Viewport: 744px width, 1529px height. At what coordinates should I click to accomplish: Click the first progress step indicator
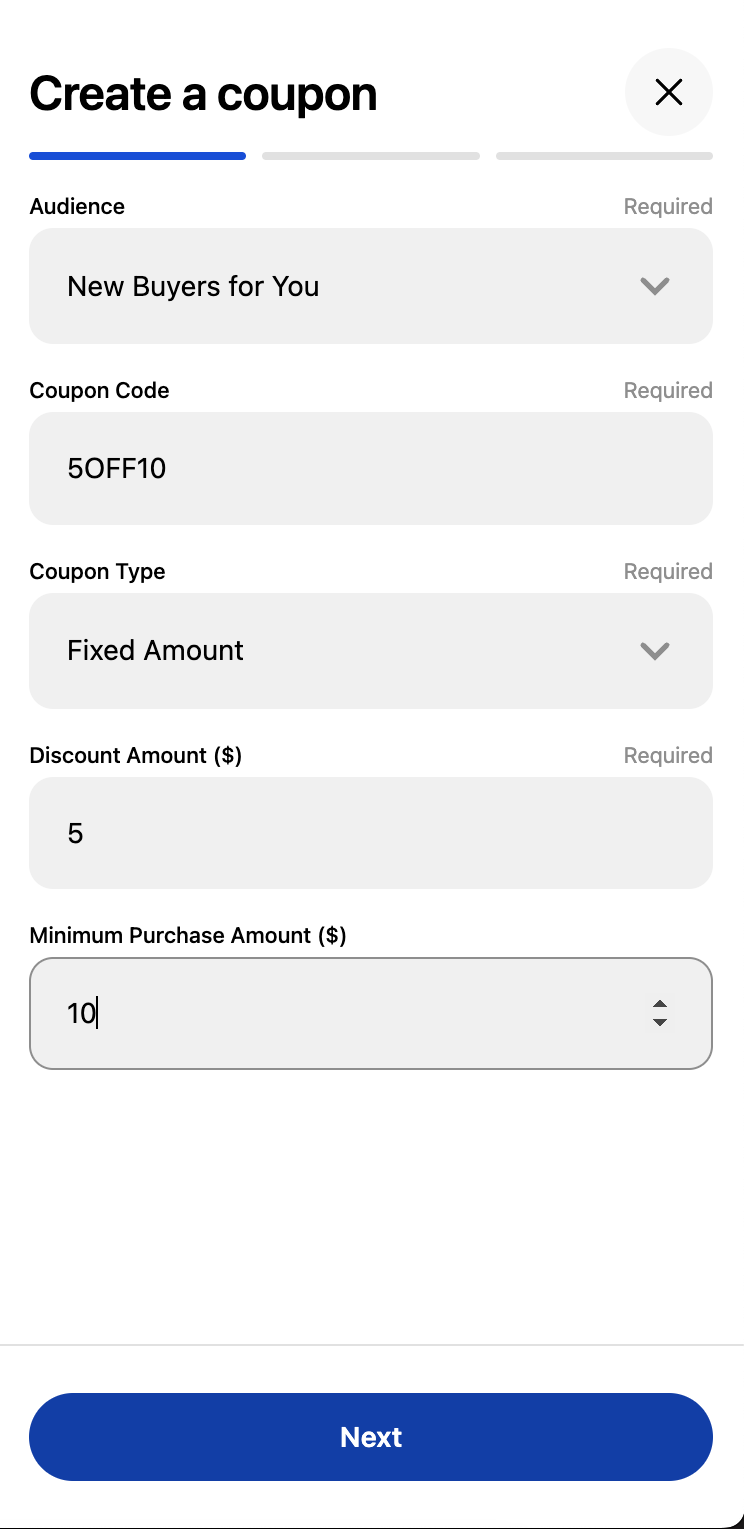click(x=137, y=155)
